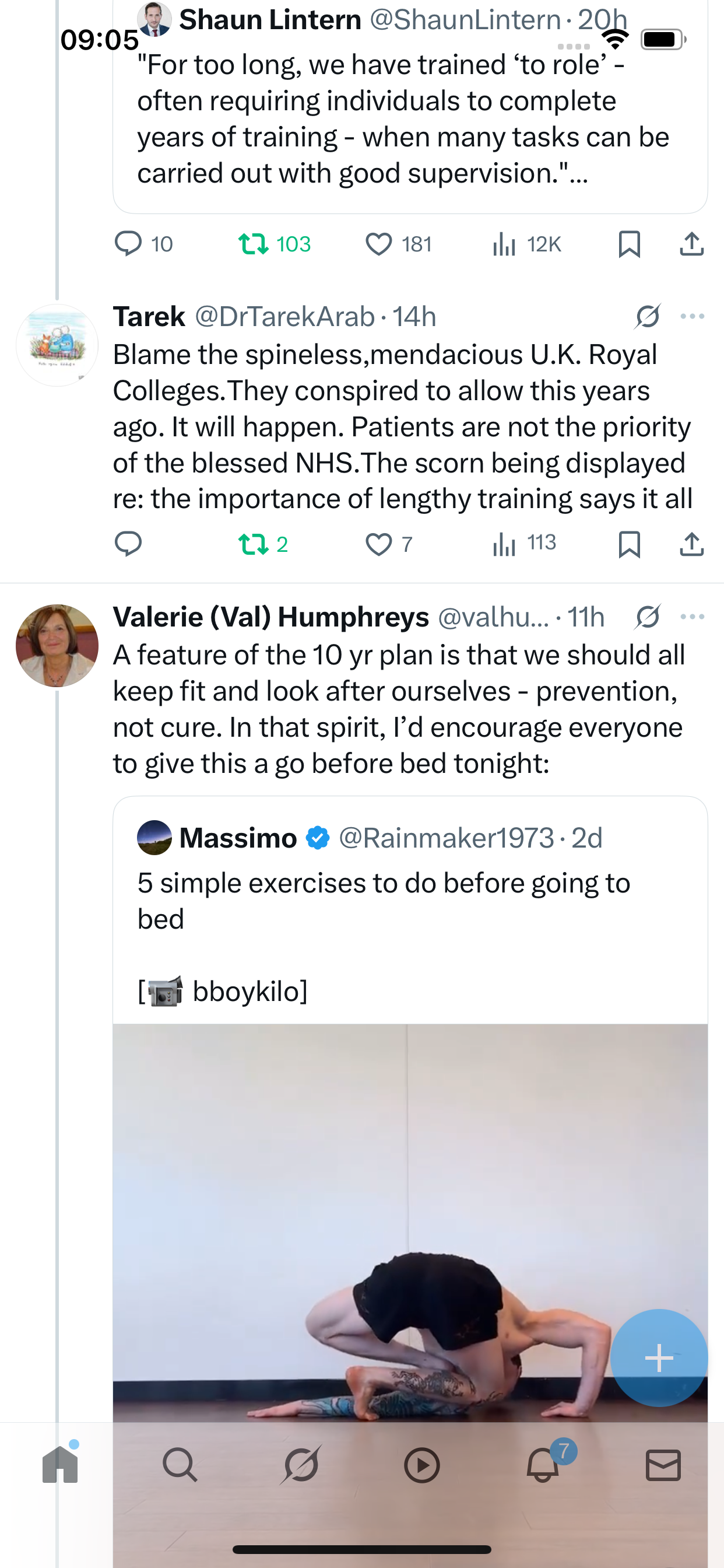
Task: Reply to Tarek's post
Action: 128,544
